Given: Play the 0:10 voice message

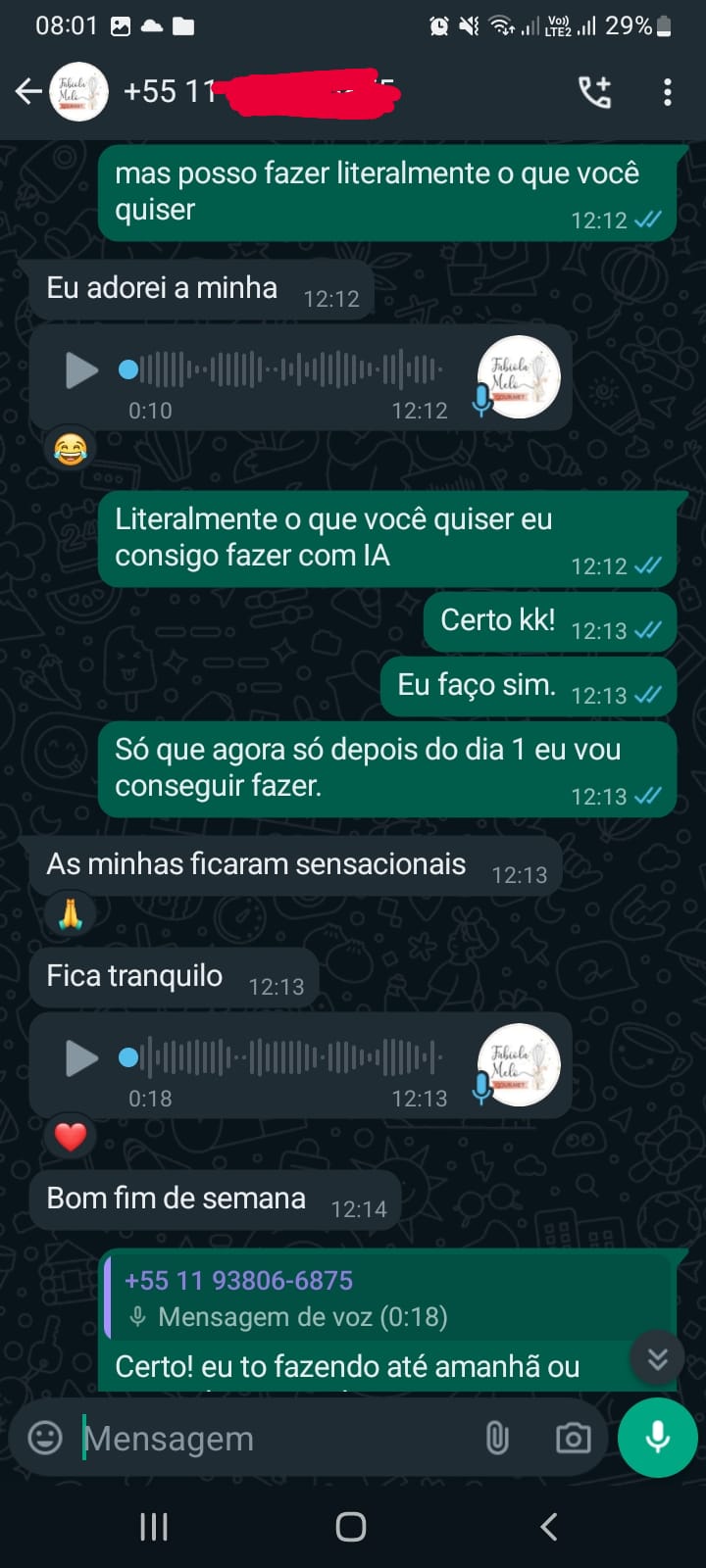Looking at the screenshot, I should (x=81, y=370).
